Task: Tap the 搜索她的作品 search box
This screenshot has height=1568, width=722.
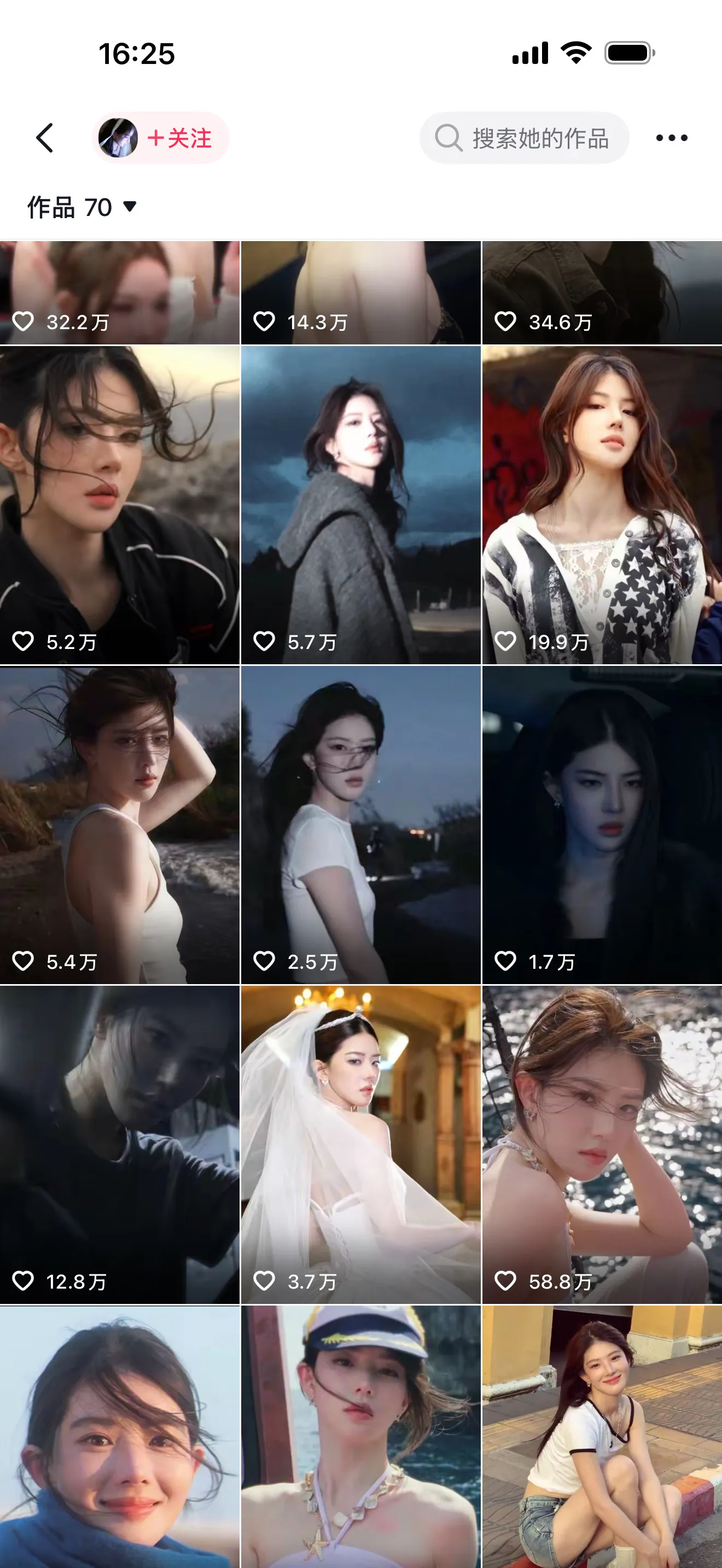Action: pos(524,138)
